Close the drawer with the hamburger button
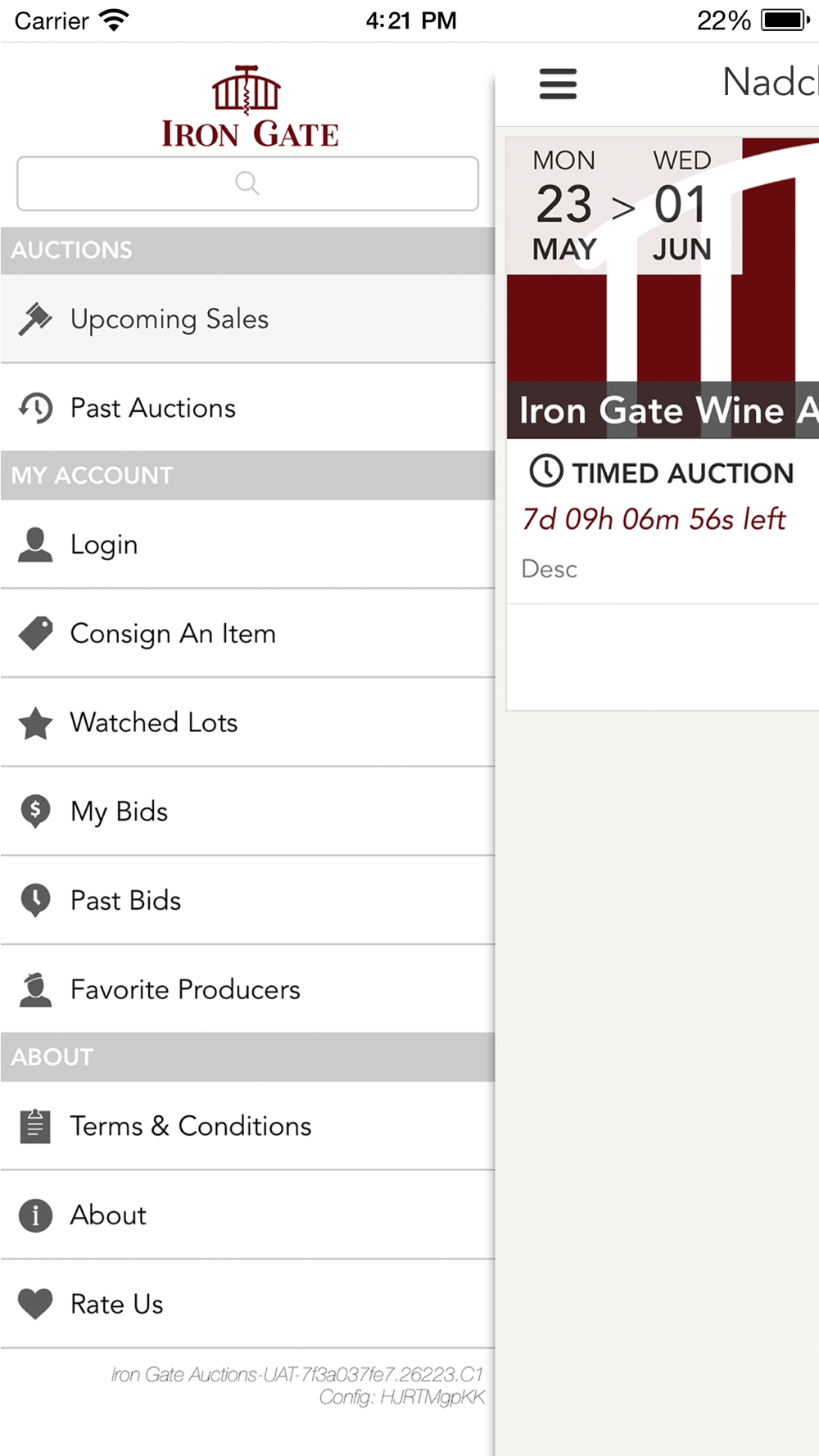Image resolution: width=819 pixels, height=1456 pixels. coord(558,84)
